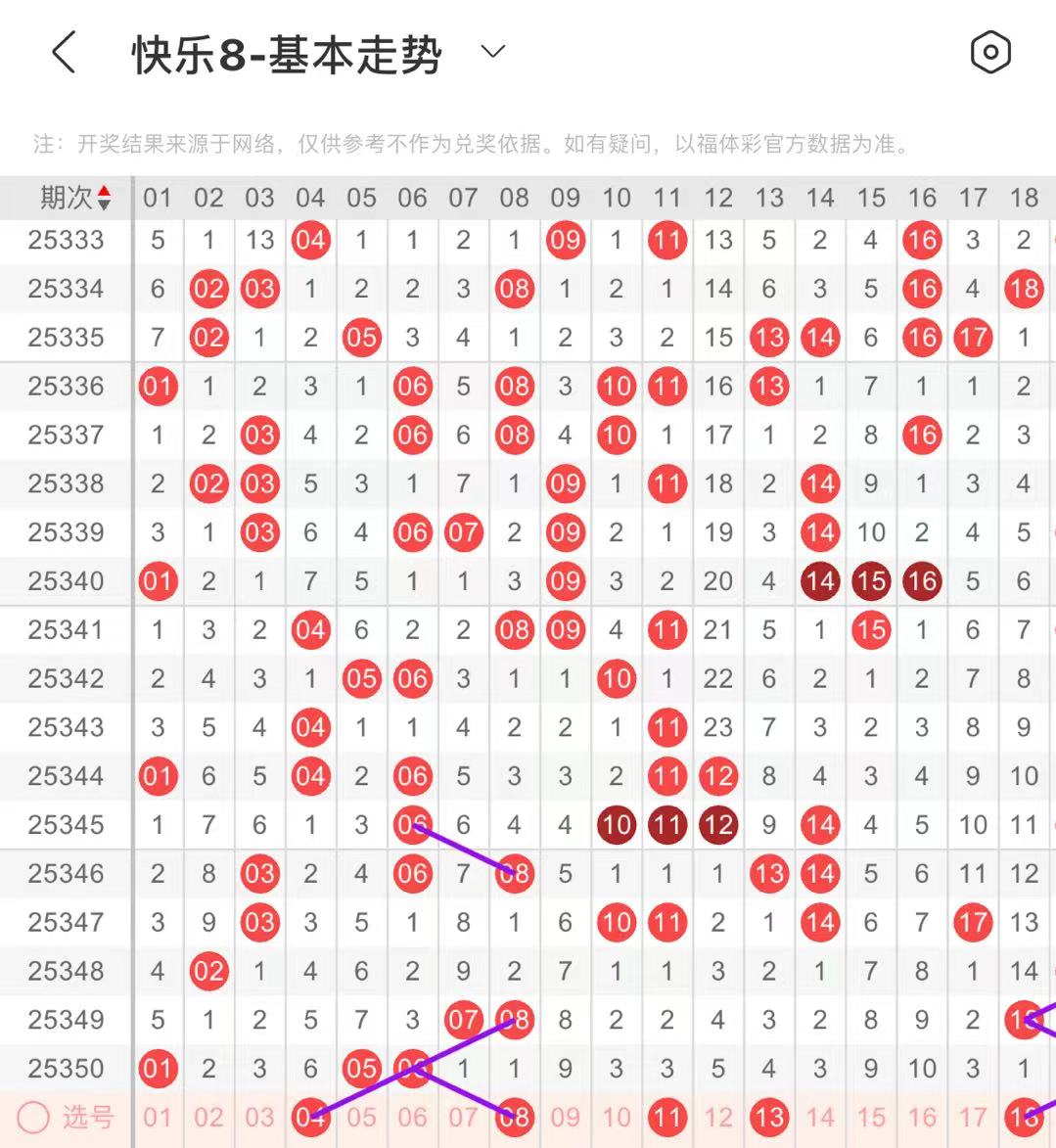
Task: Pick number 09 in the 选号 row
Action: [x=565, y=1117]
